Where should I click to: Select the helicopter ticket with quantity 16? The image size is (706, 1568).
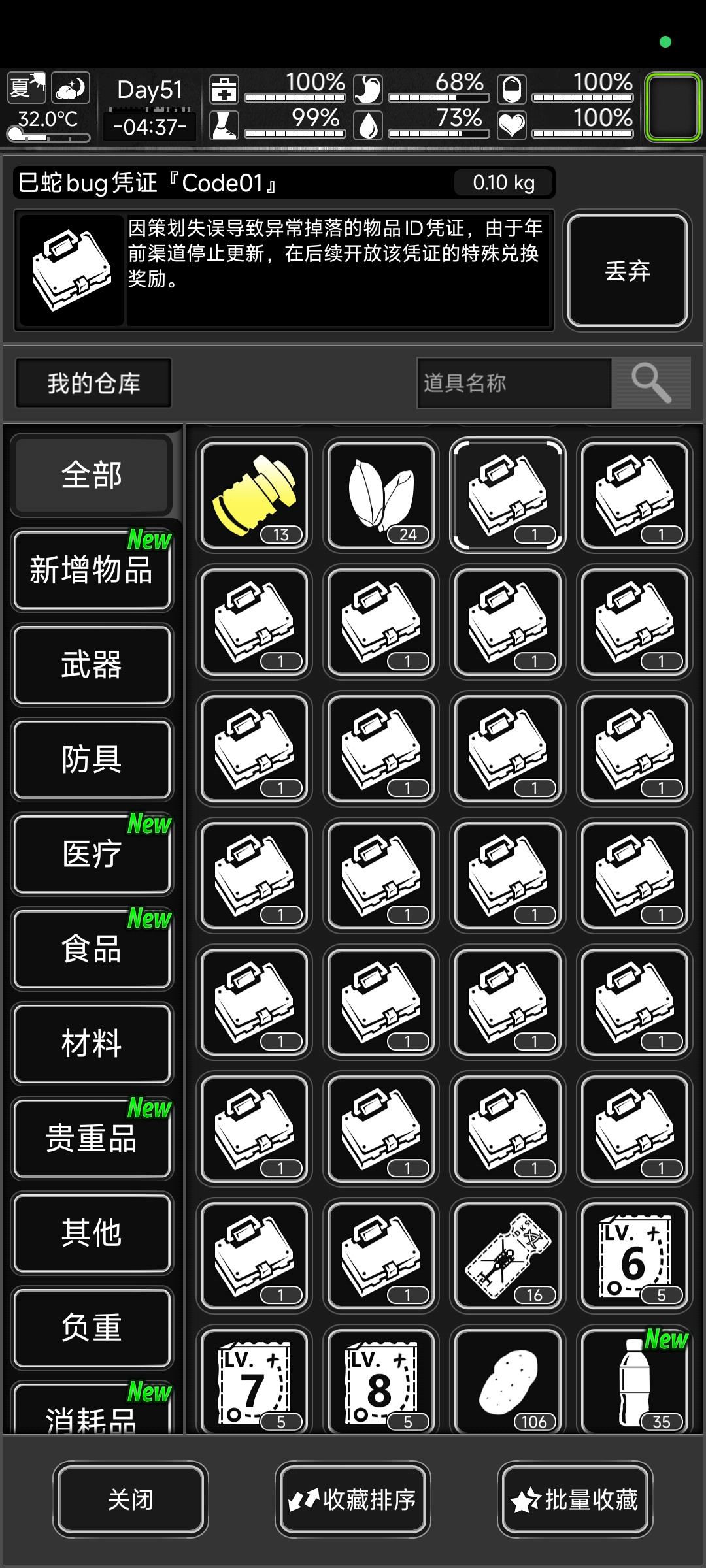[x=507, y=1256]
